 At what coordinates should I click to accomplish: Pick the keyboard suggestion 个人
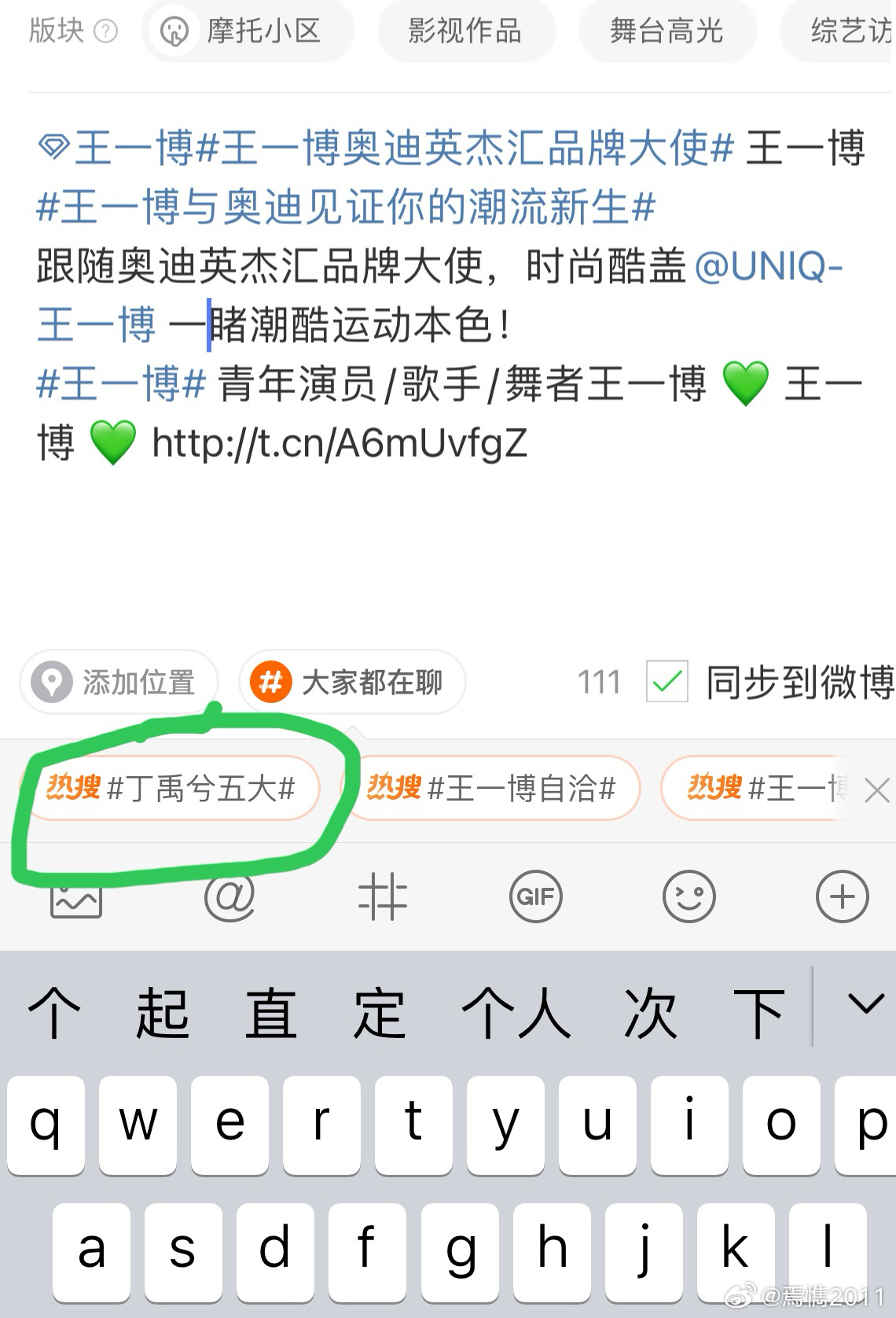click(516, 1014)
